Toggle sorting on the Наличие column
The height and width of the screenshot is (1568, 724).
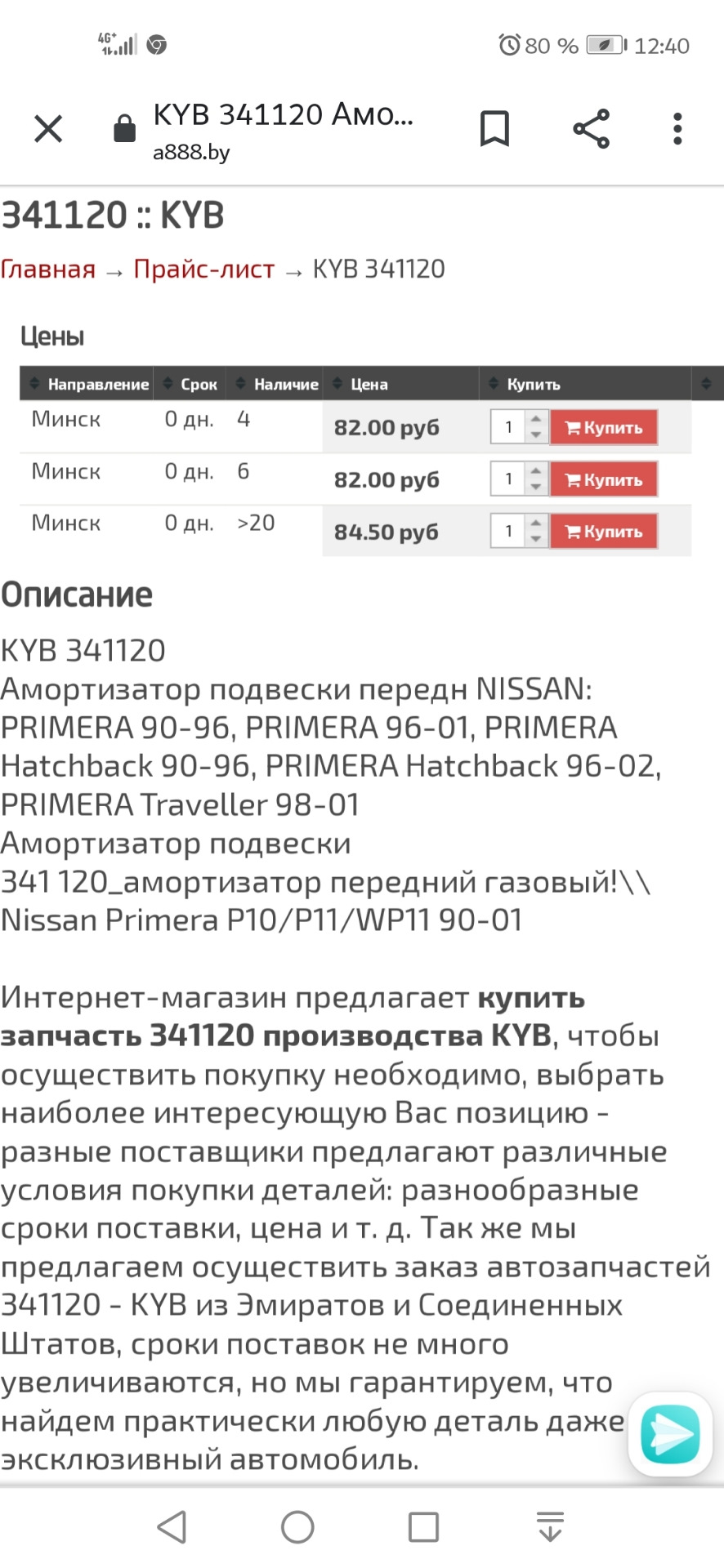[239, 383]
